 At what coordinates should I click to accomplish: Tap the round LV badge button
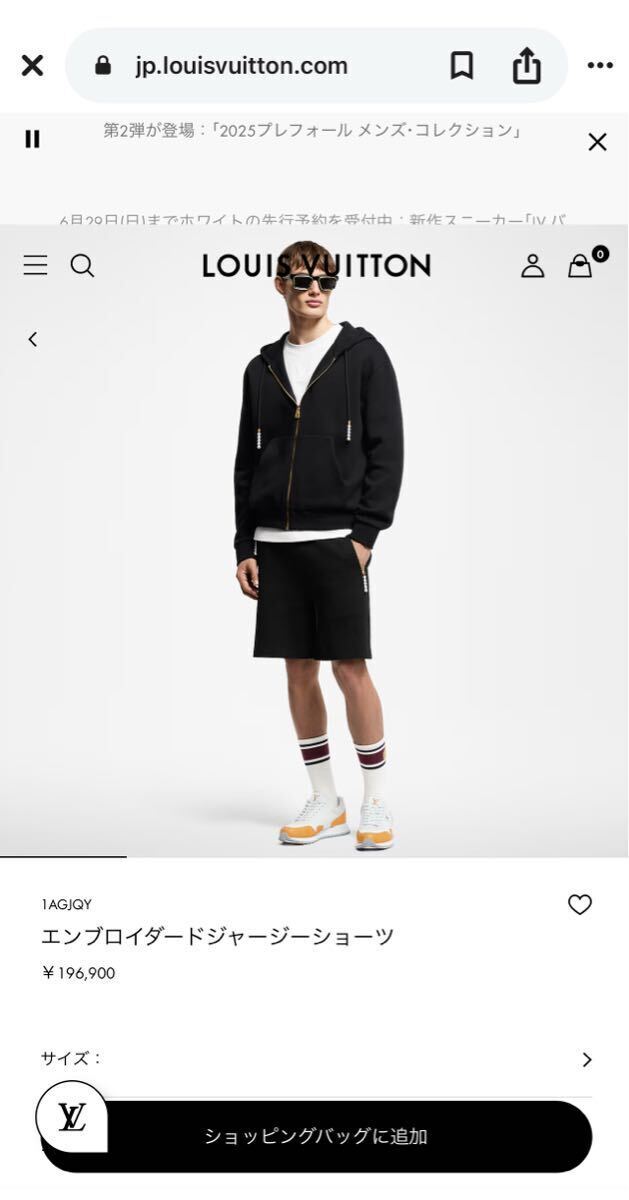[x=71, y=1117]
